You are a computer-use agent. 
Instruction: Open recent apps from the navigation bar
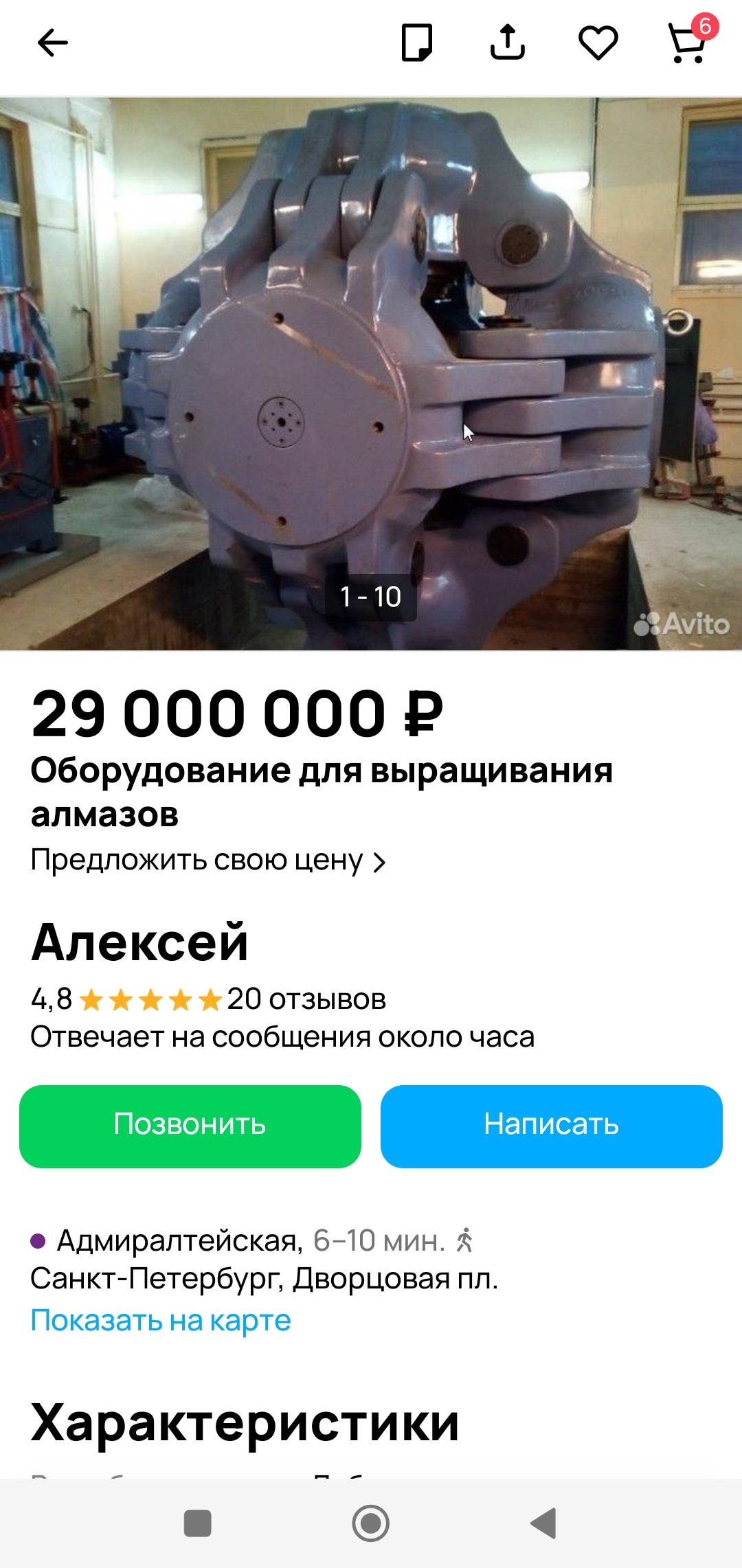pyautogui.click(x=198, y=1523)
